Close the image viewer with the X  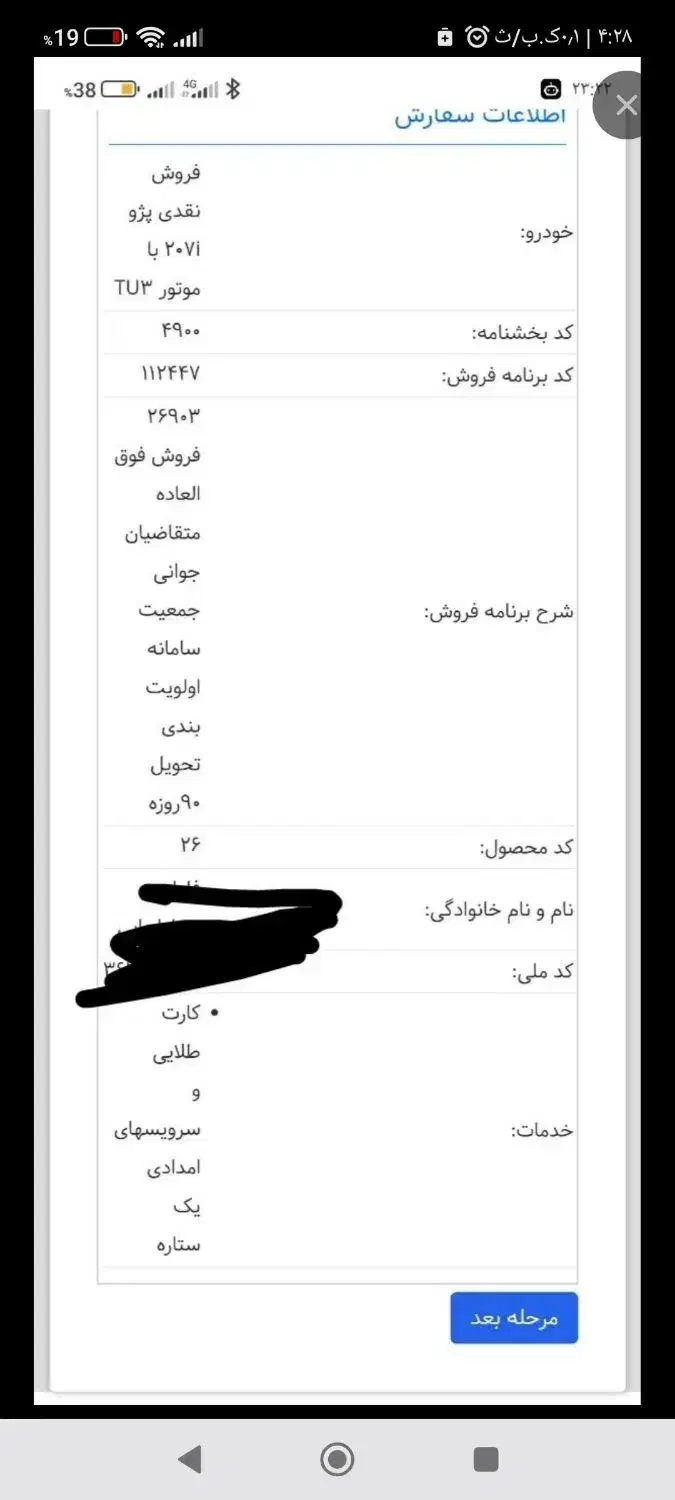tap(627, 105)
